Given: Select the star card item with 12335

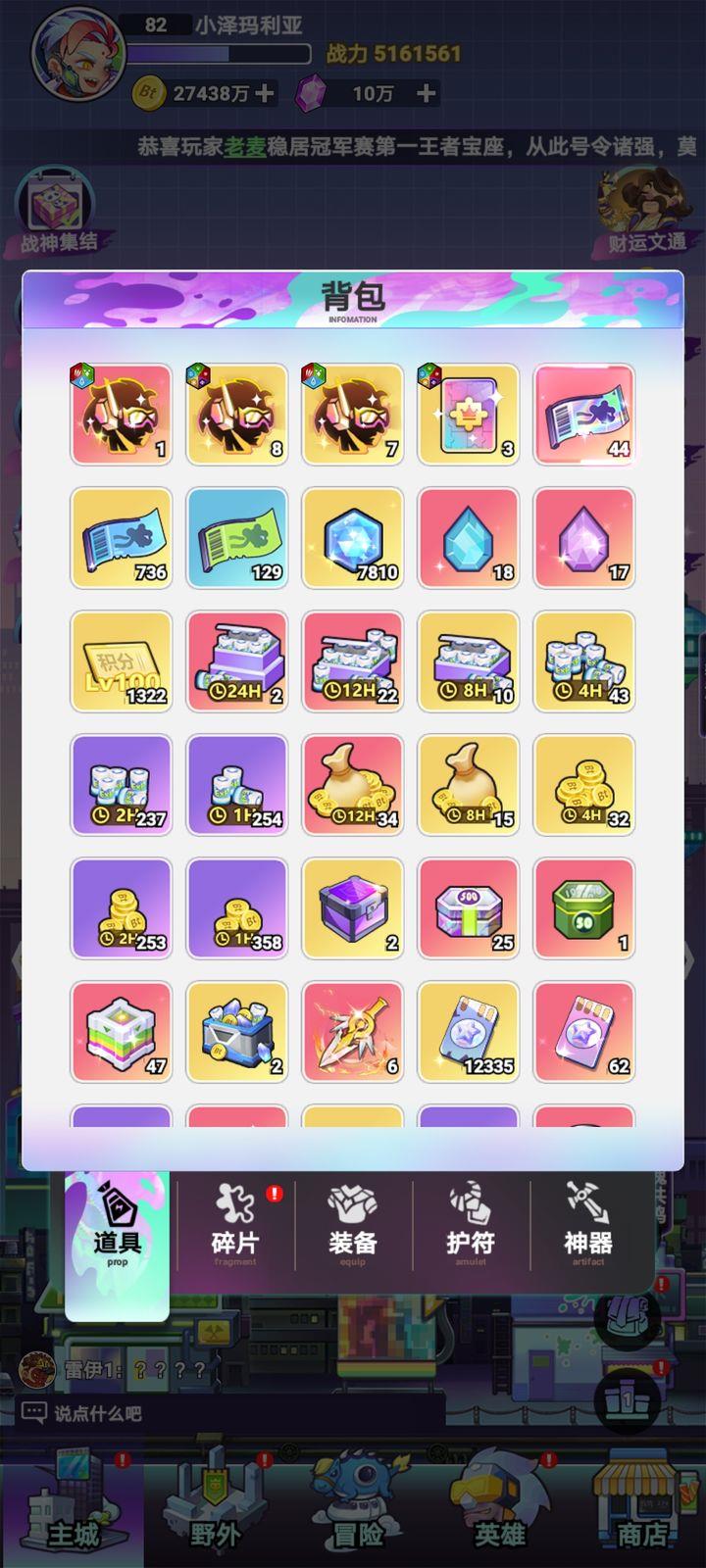Looking at the screenshot, I should pyautogui.click(x=469, y=1032).
